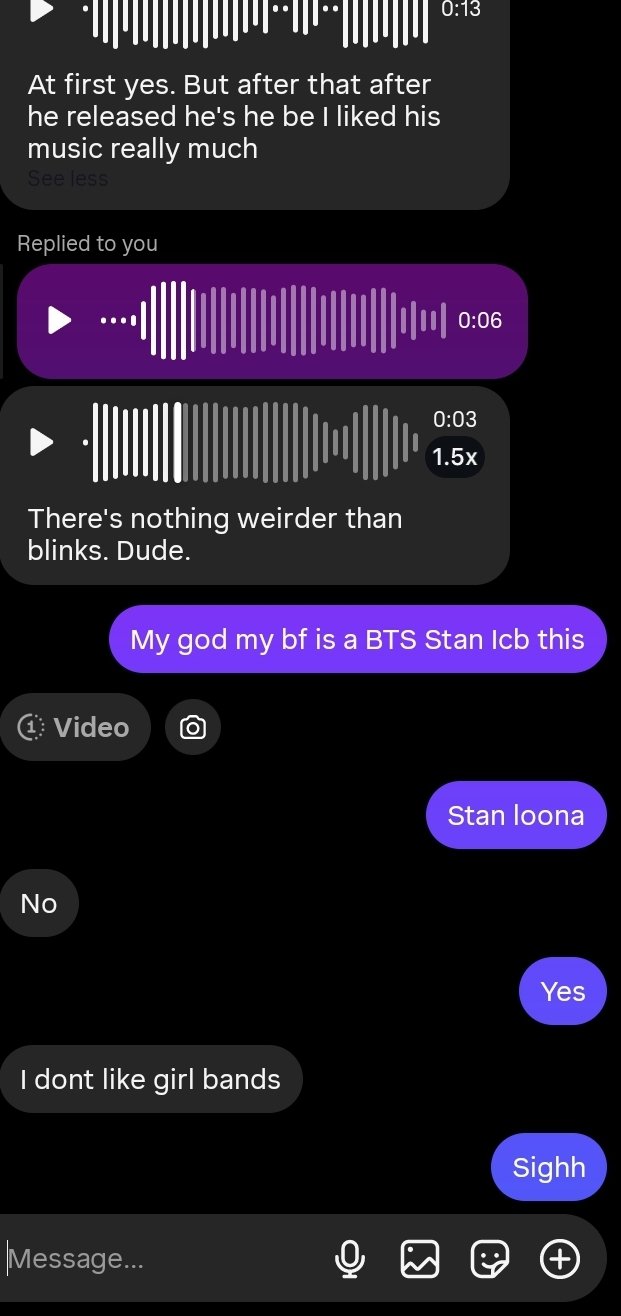Open the sticker picker

click(490, 1259)
